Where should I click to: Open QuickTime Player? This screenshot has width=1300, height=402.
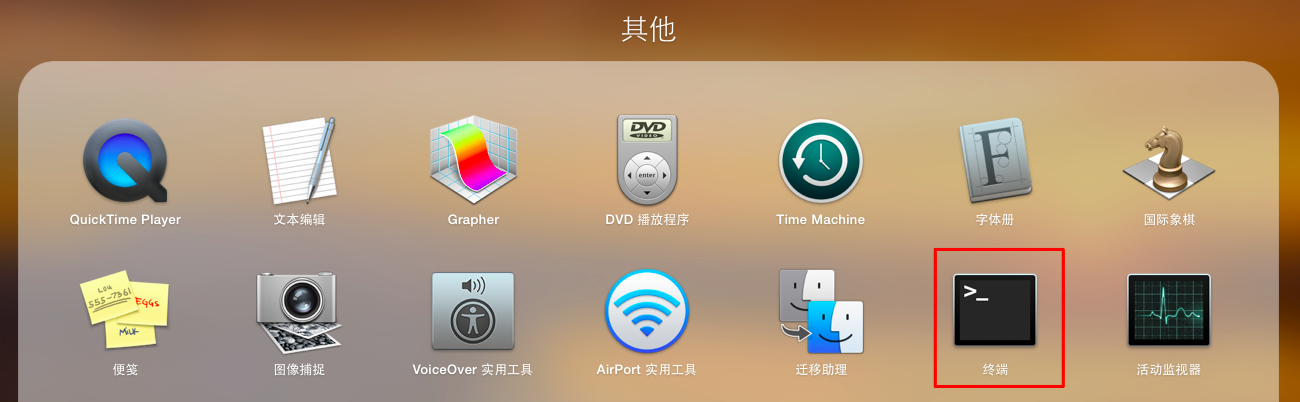(x=125, y=161)
